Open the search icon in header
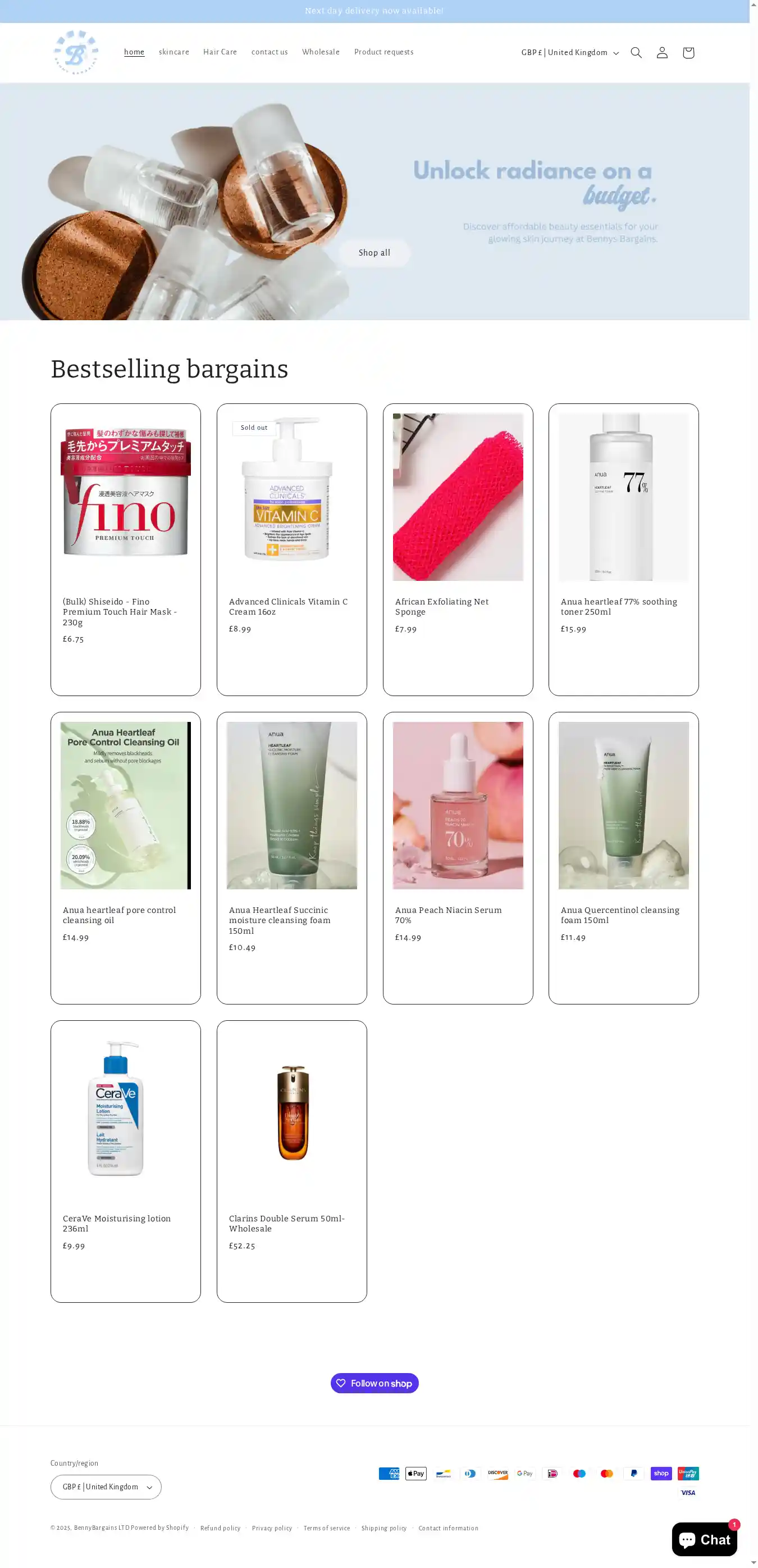Image resolution: width=758 pixels, height=1568 pixels. [x=636, y=53]
